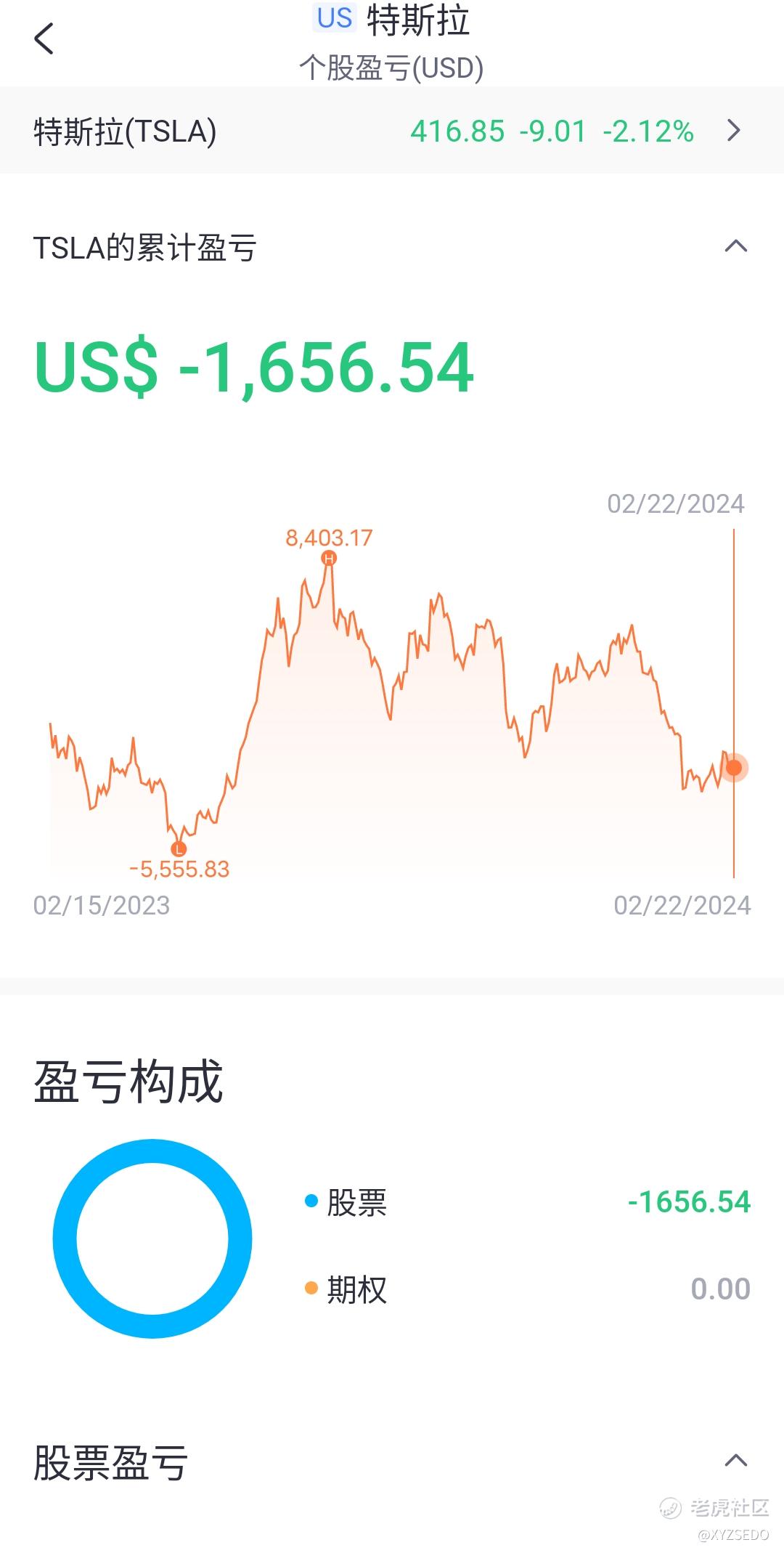Viewport: 784px width, 1553px height.
Task: Go back using the top-left arrow
Action: 44,38
